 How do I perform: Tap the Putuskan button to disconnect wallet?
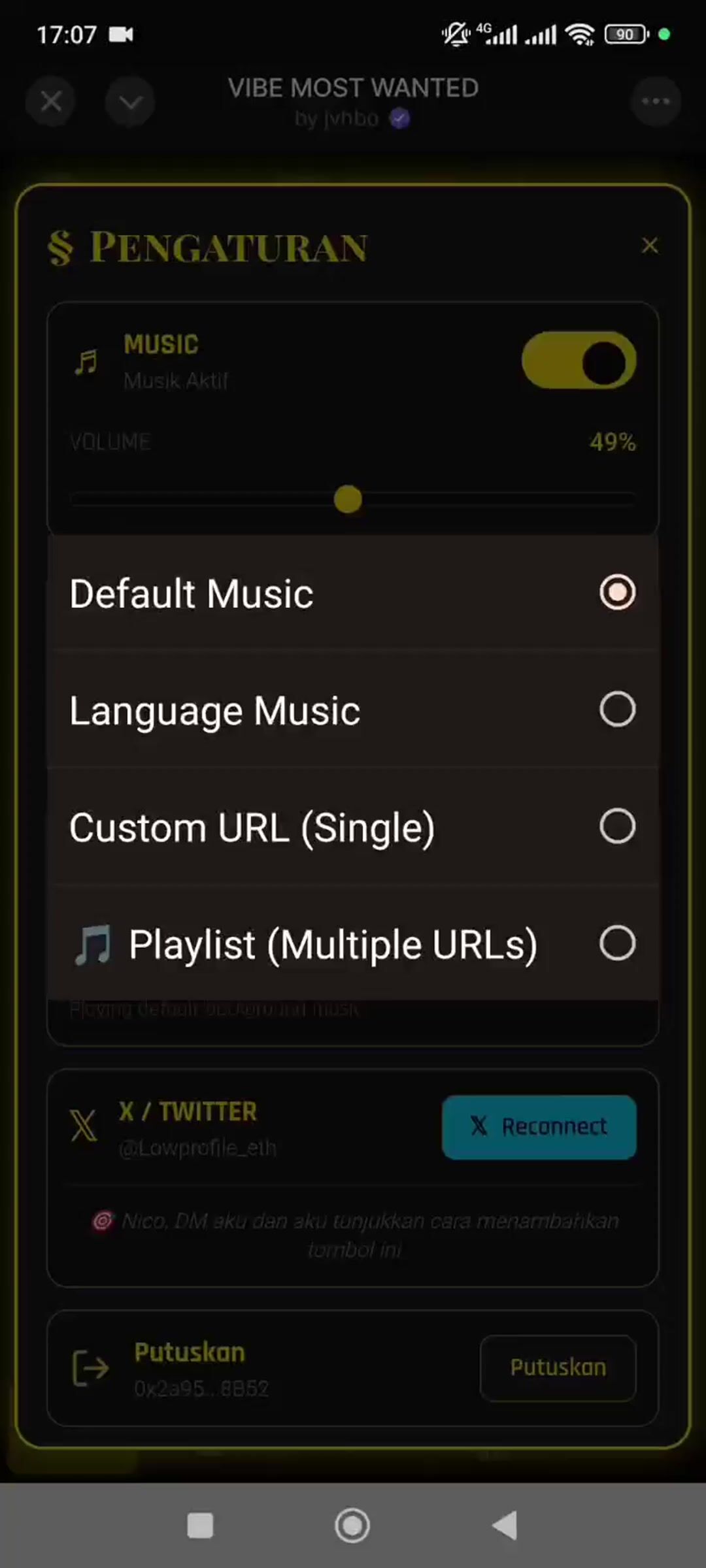558,1367
